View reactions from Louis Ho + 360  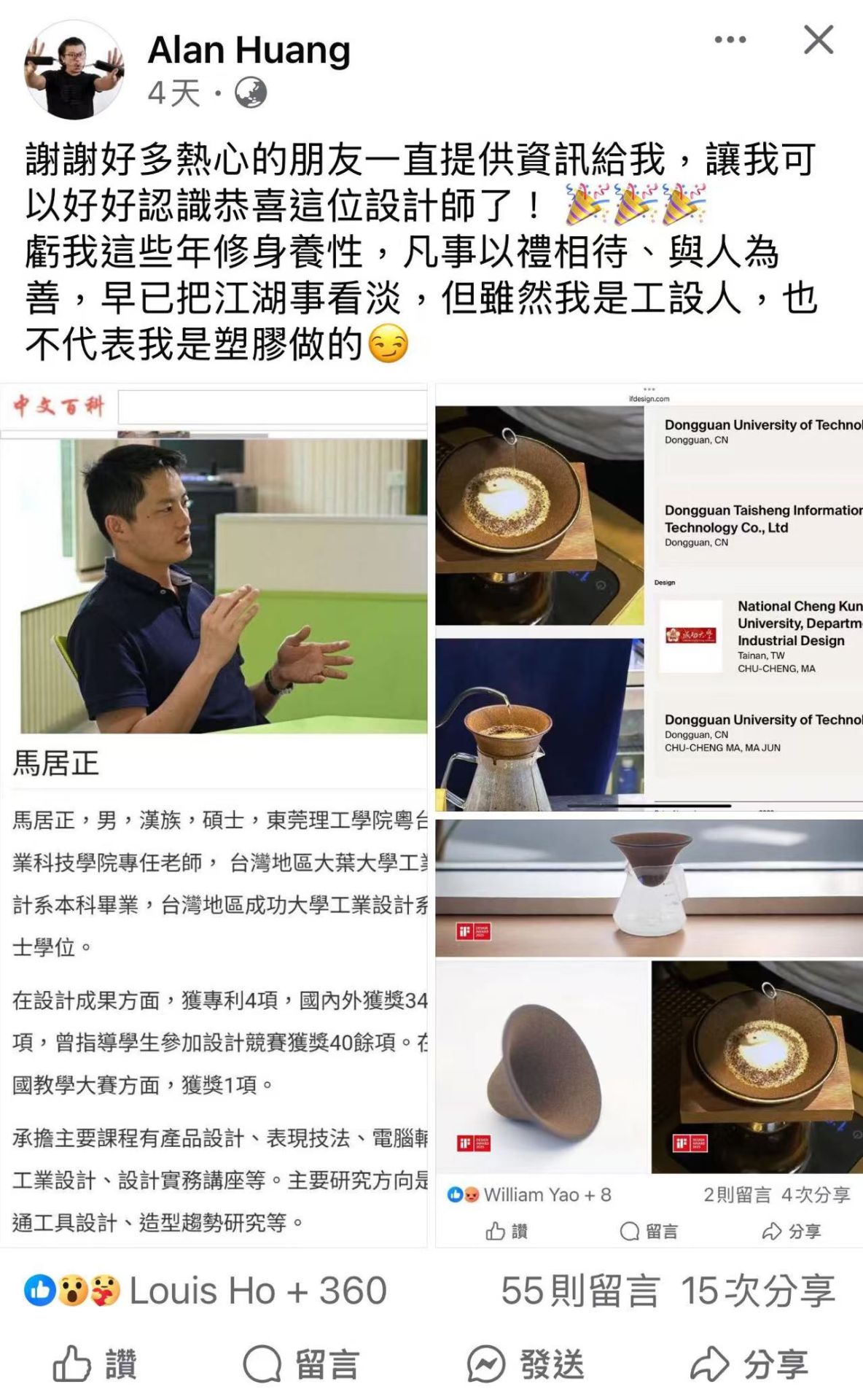point(206,1291)
